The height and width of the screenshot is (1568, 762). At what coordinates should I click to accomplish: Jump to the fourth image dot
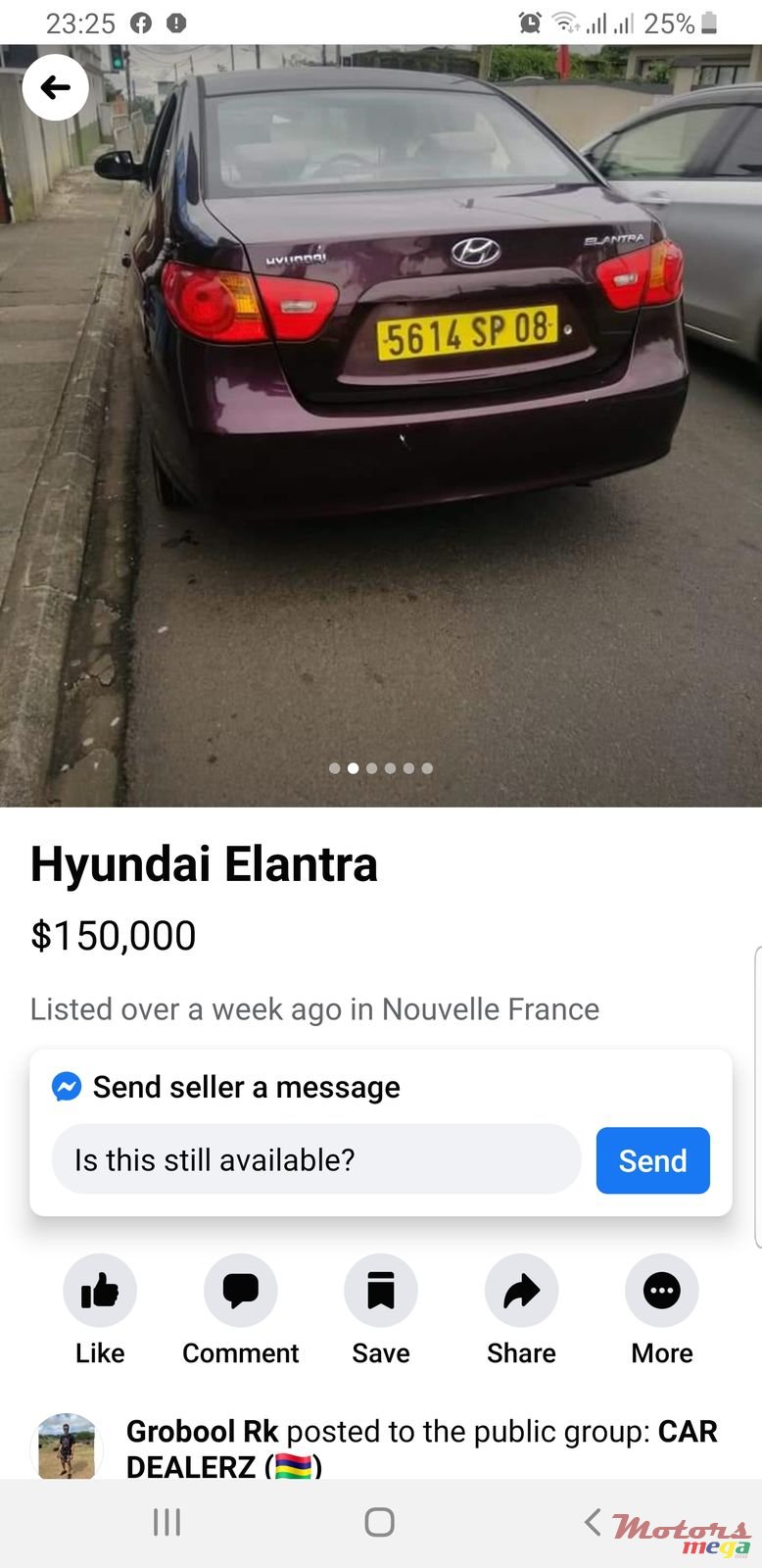pyautogui.click(x=390, y=768)
